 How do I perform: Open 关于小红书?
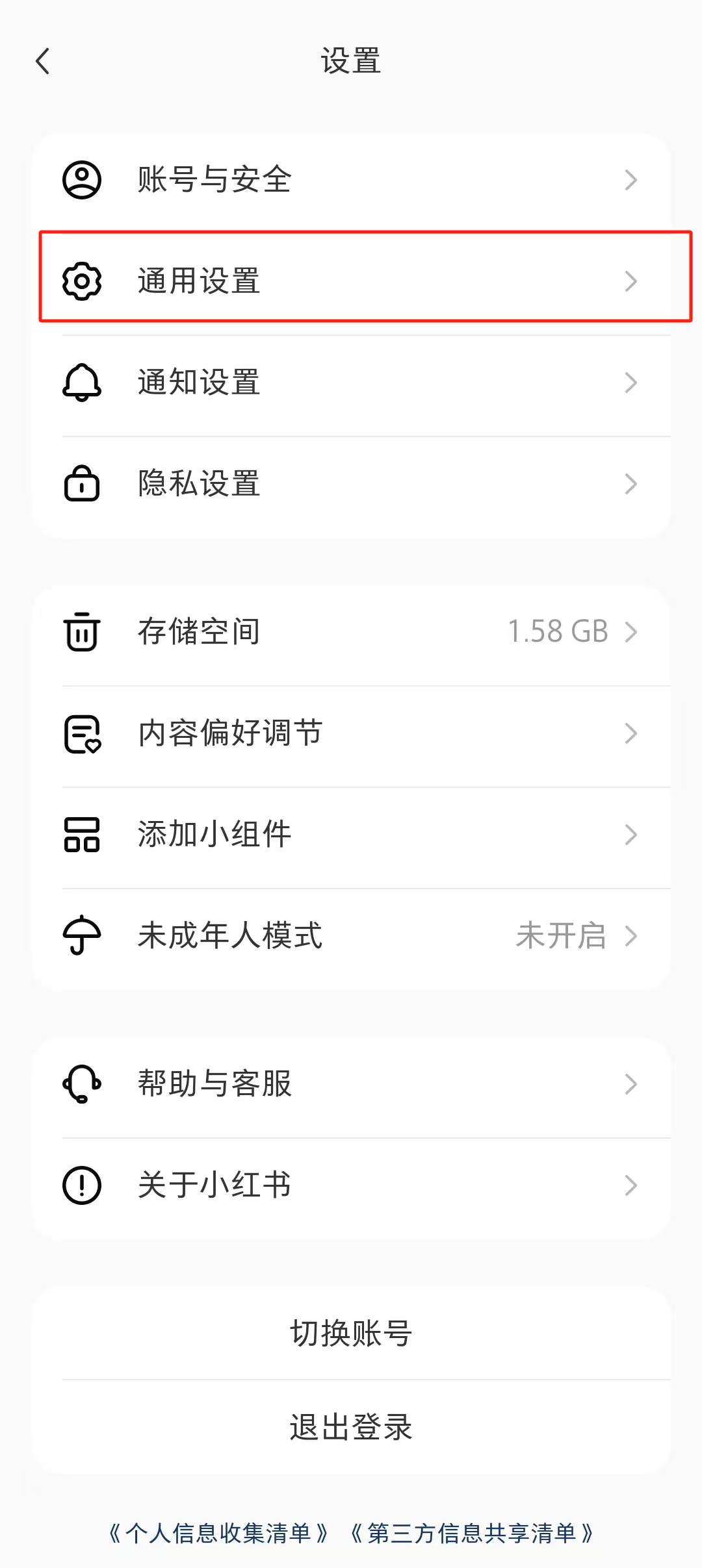351,1185
